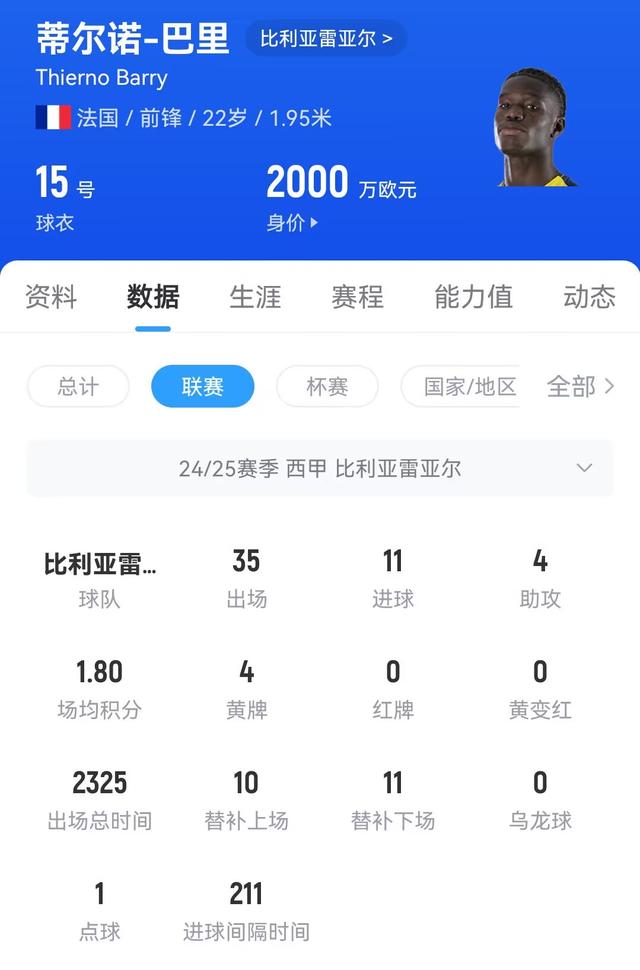Select the 总计 filter chip
This screenshot has height=970, width=640.
point(78,387)
